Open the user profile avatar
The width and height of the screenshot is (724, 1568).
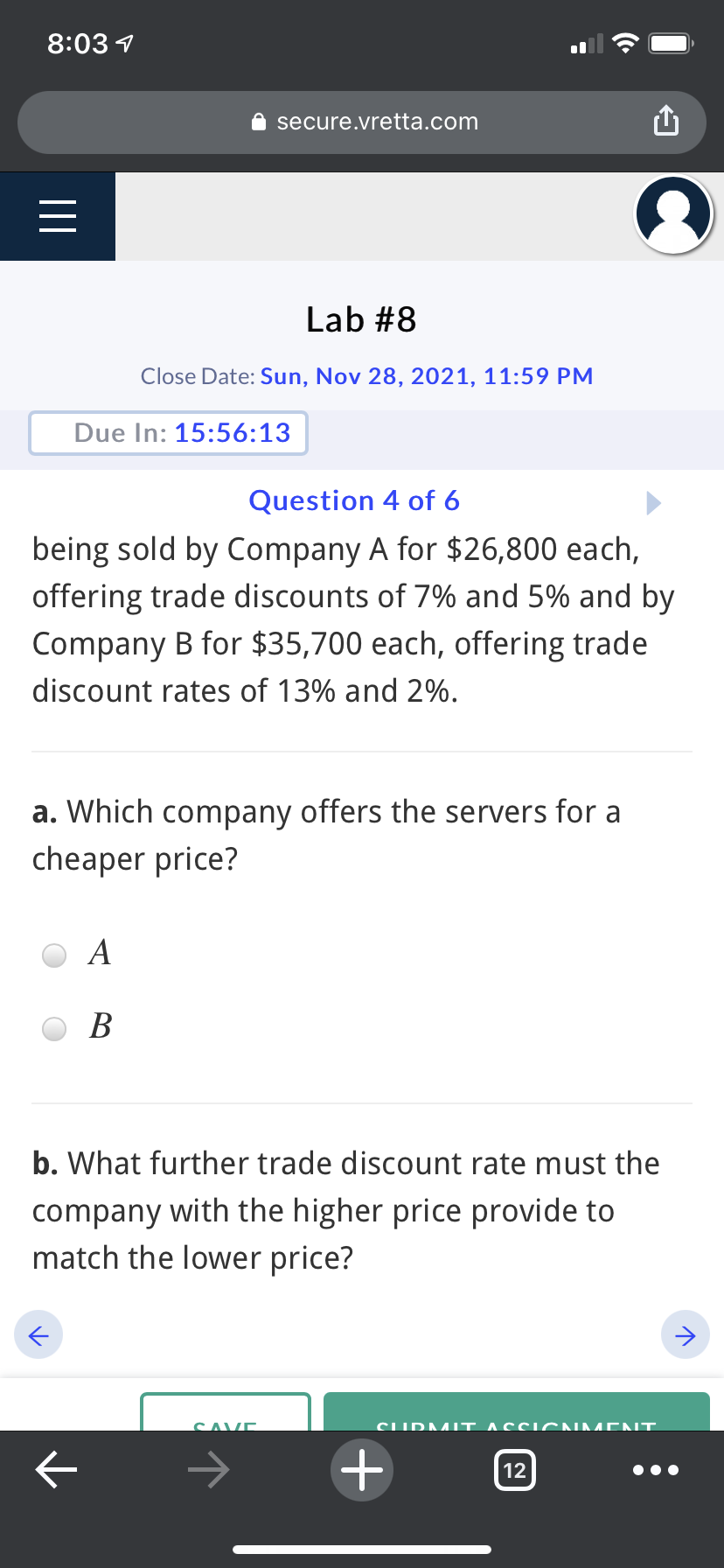coord(673,215)
